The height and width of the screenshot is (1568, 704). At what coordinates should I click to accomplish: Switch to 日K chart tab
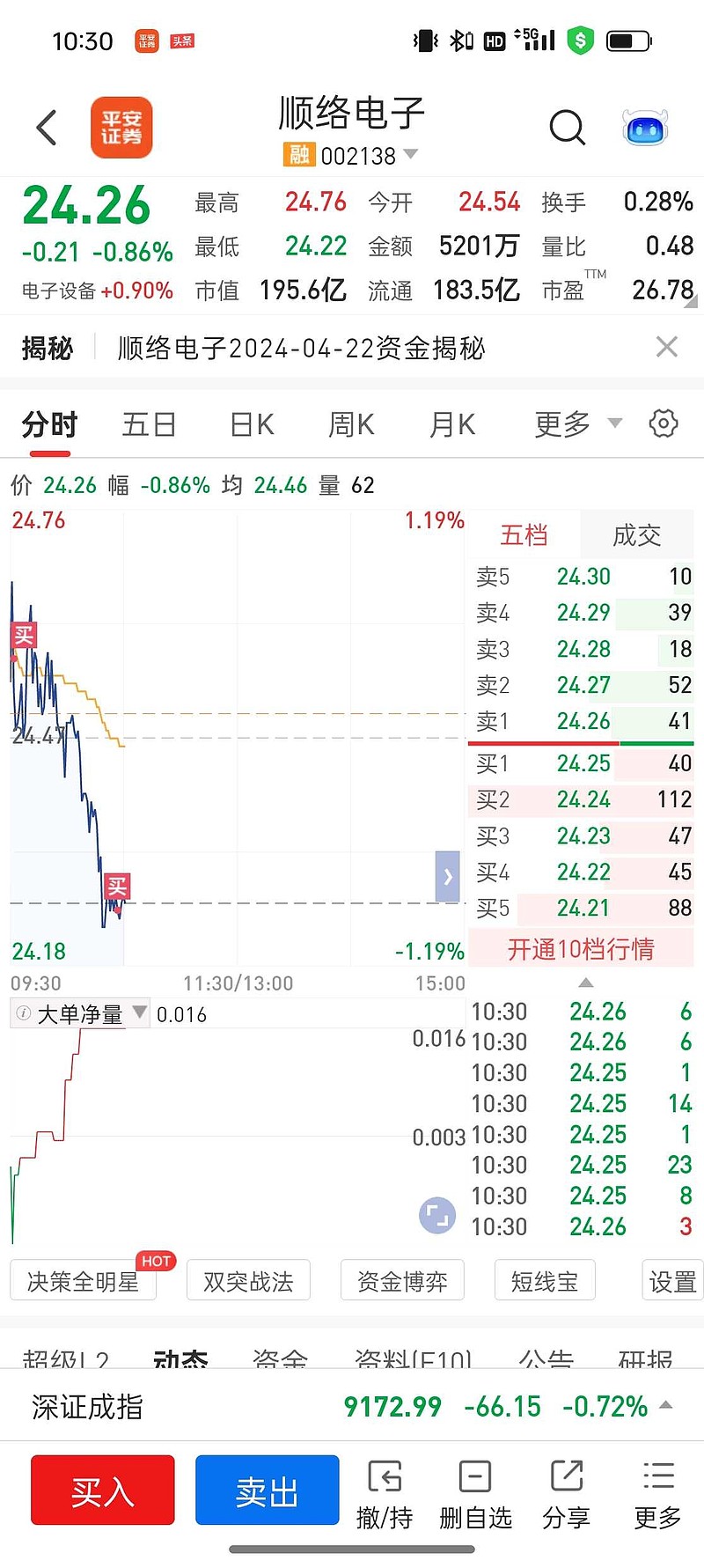(x=252, y=424)
